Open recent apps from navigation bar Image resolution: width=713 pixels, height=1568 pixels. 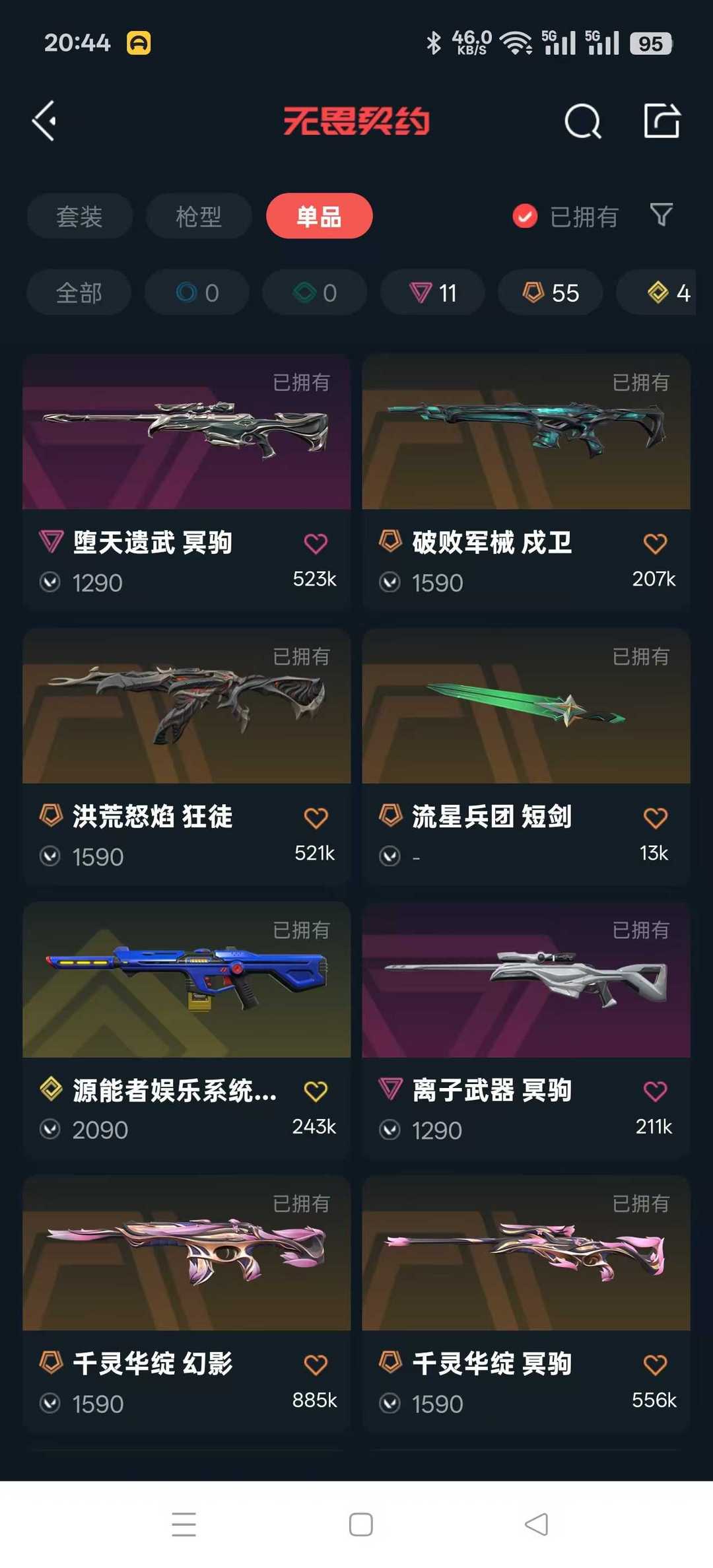pyautogui.click(x=184, y=1524)
